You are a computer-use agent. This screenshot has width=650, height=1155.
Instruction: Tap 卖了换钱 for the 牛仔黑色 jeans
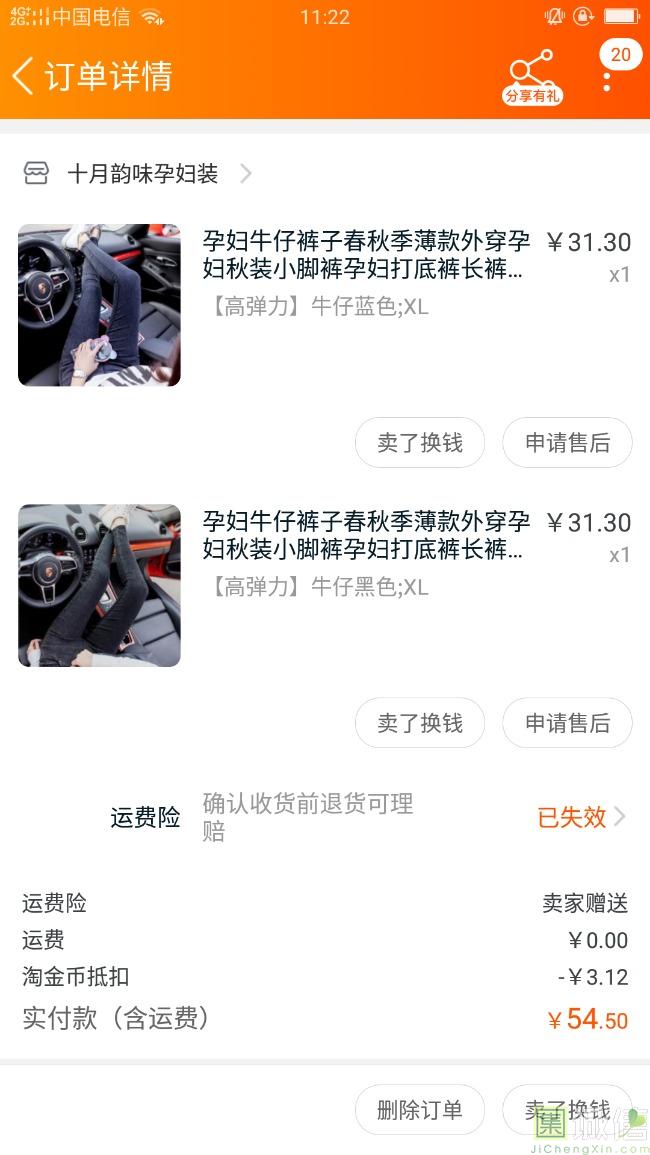pyautogui.click(x=420, y=723)
